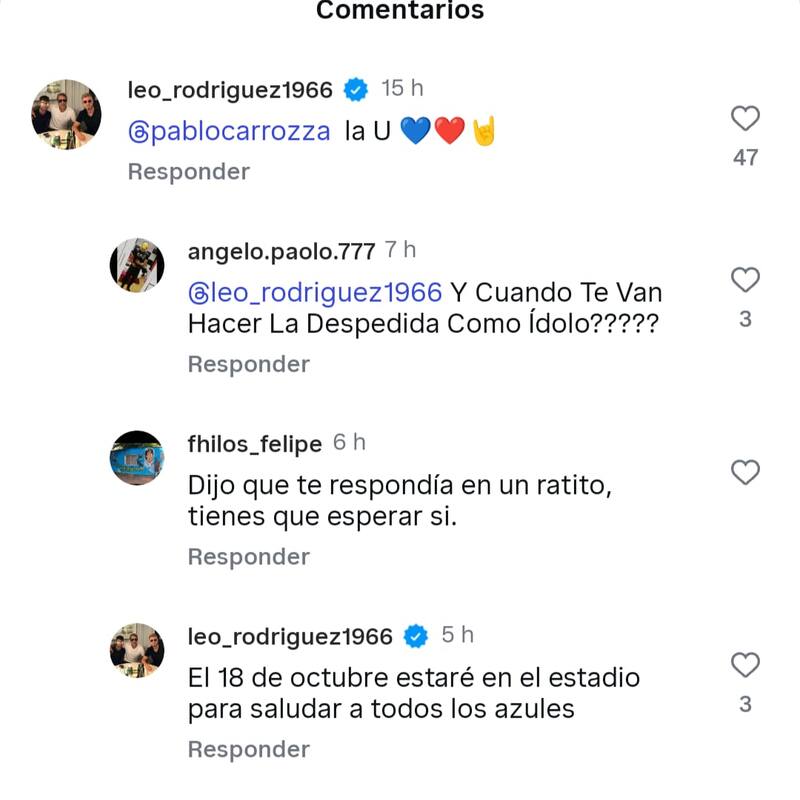
Task: Like the comment by angelo.paolo.777
Action: click(745, 280)
